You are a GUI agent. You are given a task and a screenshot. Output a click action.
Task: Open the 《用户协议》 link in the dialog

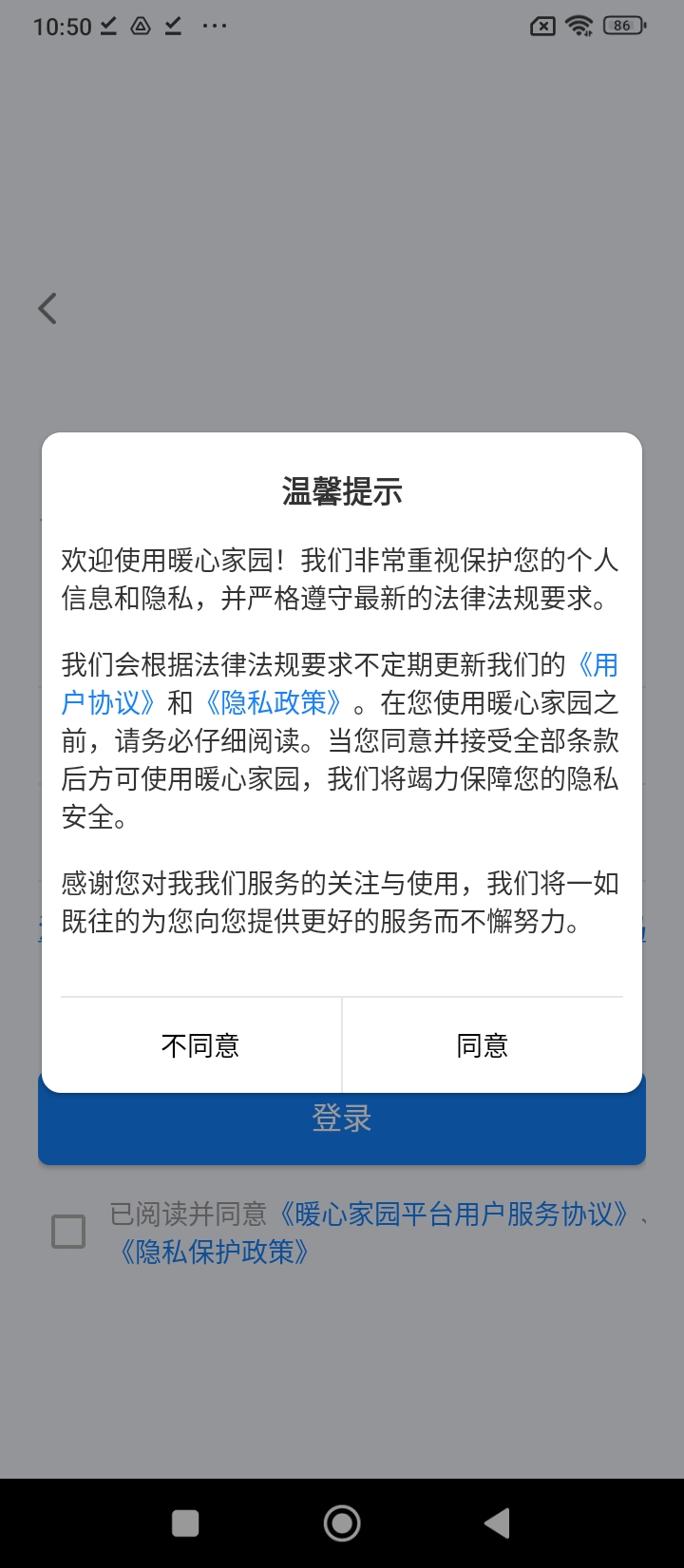tap(107, 702)
